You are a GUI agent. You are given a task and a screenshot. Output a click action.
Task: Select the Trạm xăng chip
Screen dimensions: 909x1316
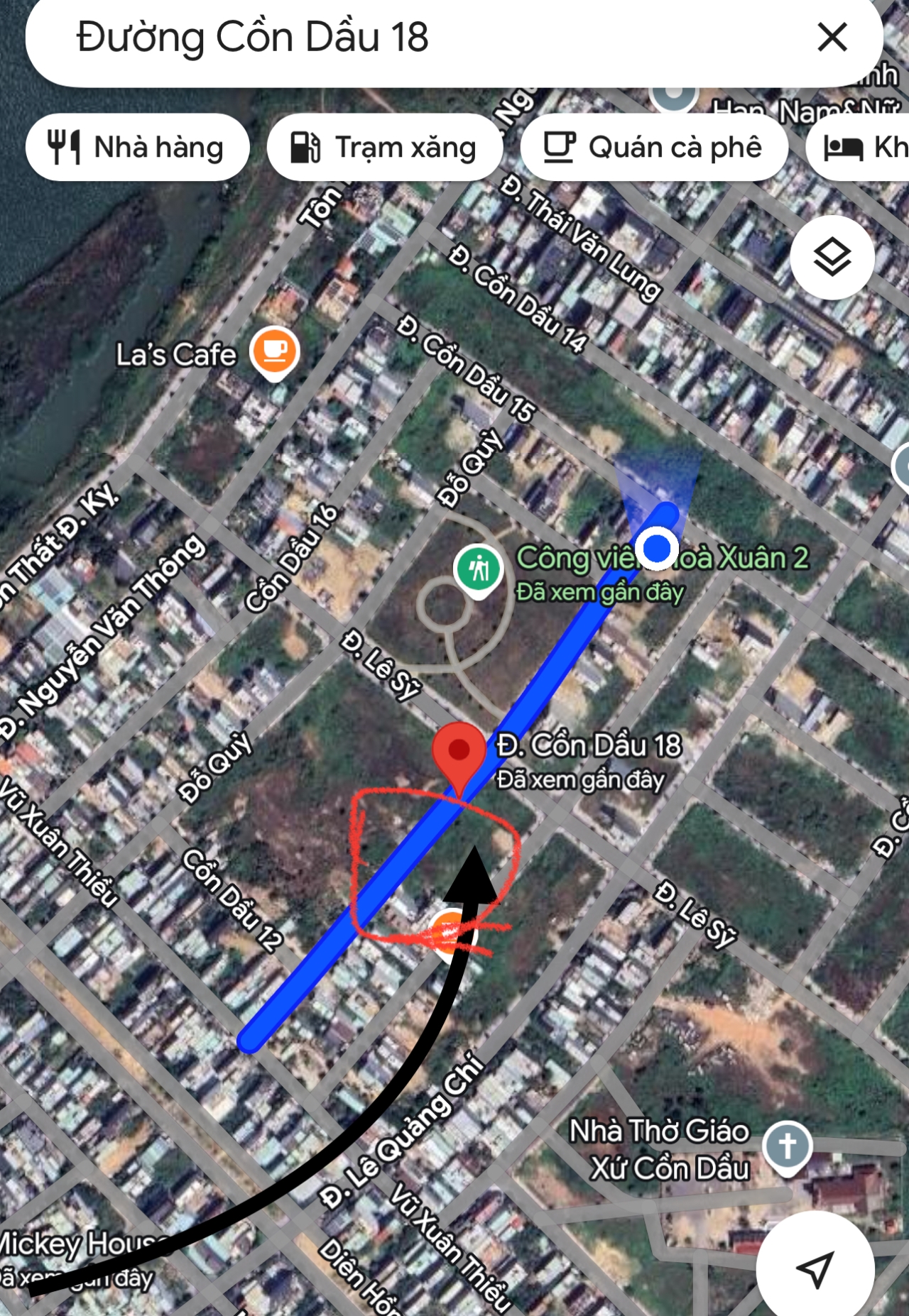click(x=384, y=148)
